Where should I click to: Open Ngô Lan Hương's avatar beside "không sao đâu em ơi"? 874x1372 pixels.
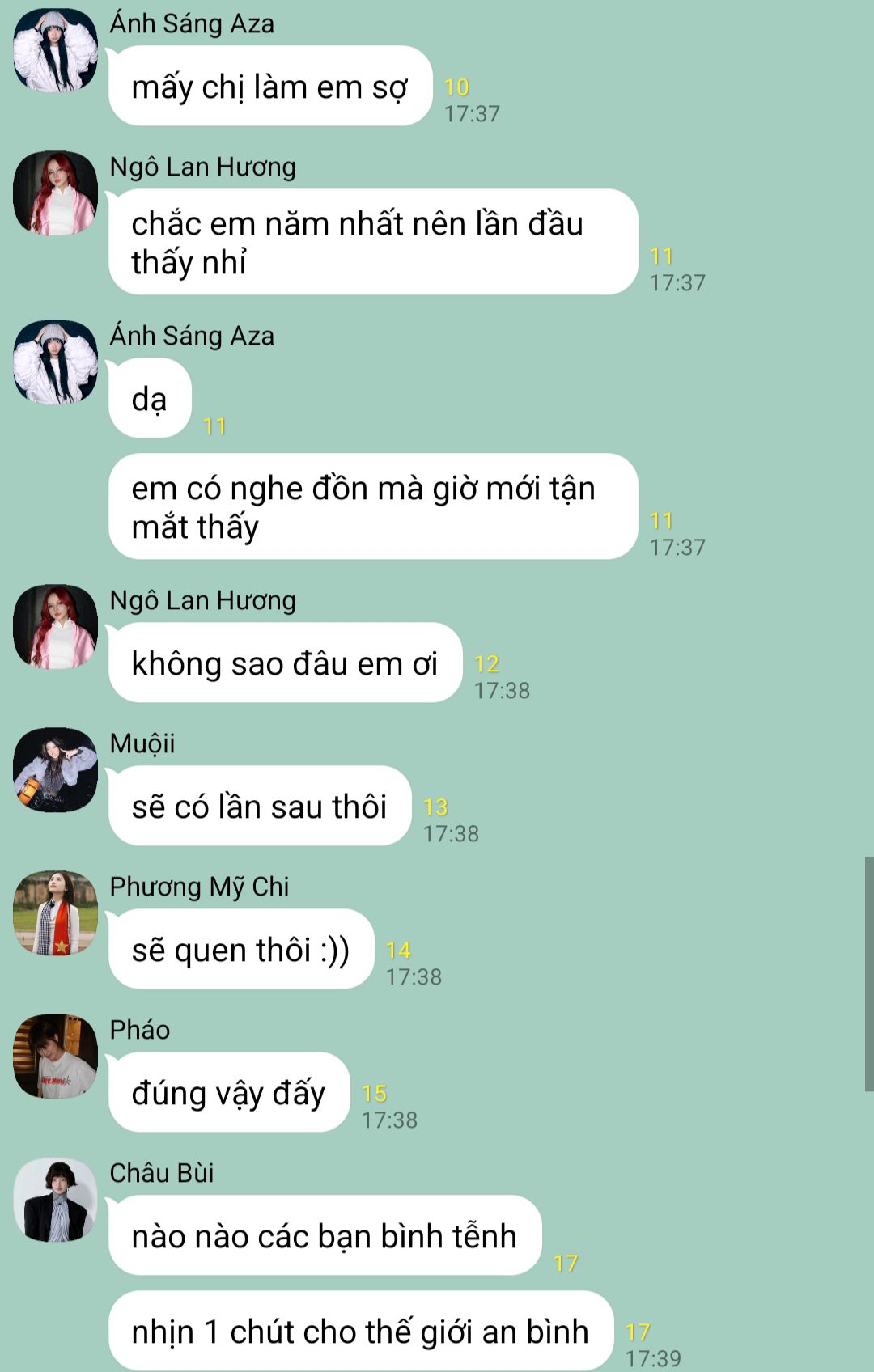pyautogui.click(x=55, y=626)
